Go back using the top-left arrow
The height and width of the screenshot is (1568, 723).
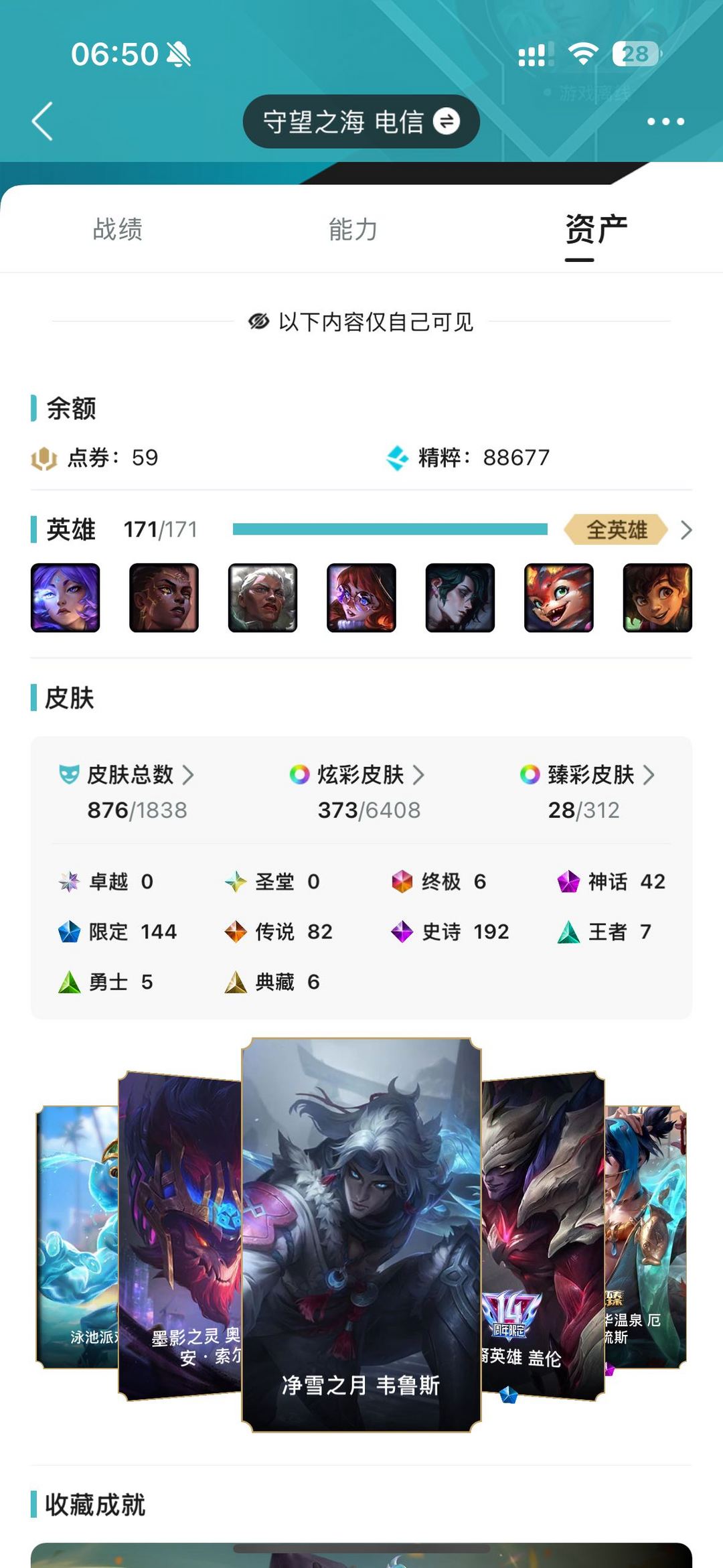(x=42, y=121)
